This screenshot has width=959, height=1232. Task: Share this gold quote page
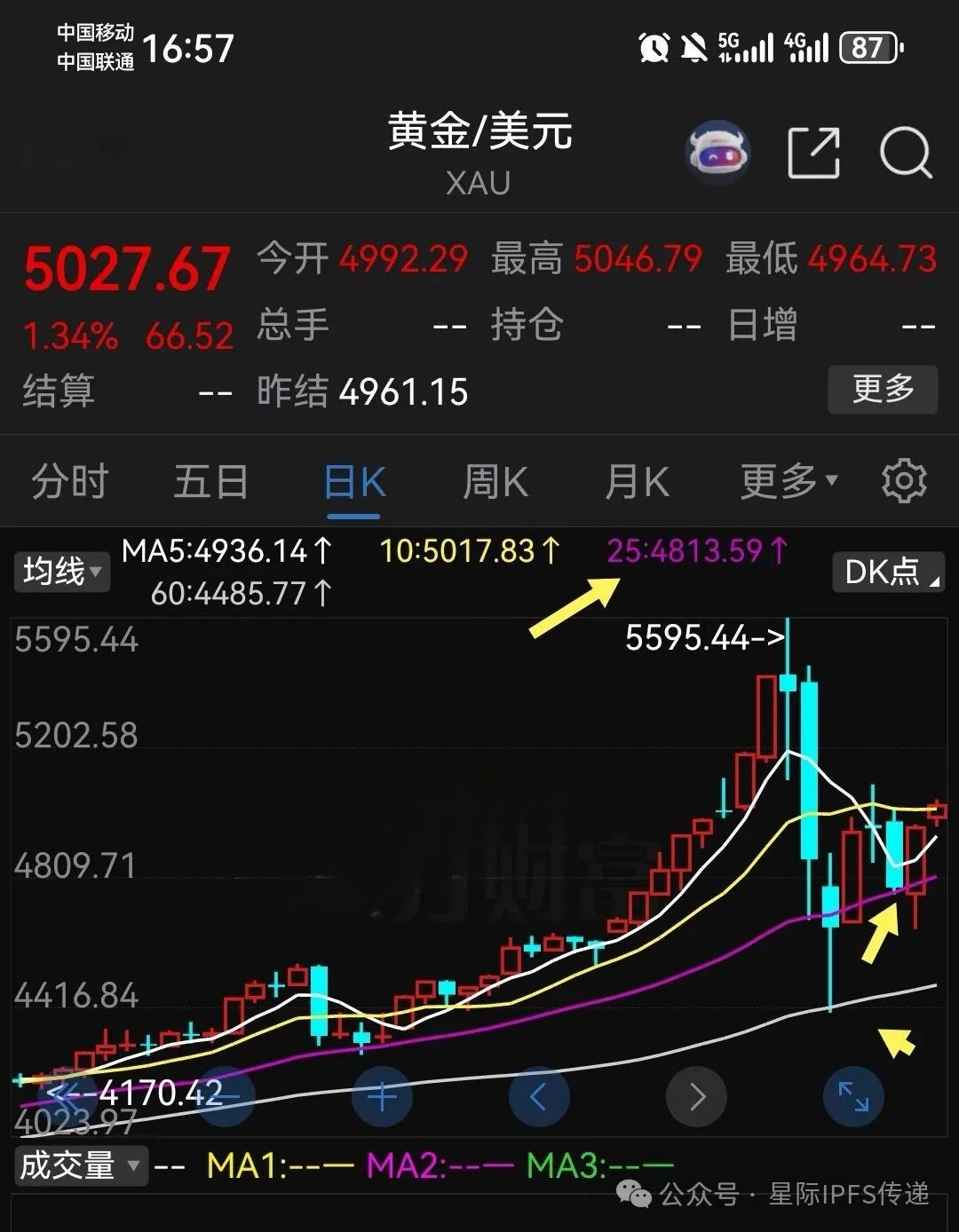[x=814, y=153]
